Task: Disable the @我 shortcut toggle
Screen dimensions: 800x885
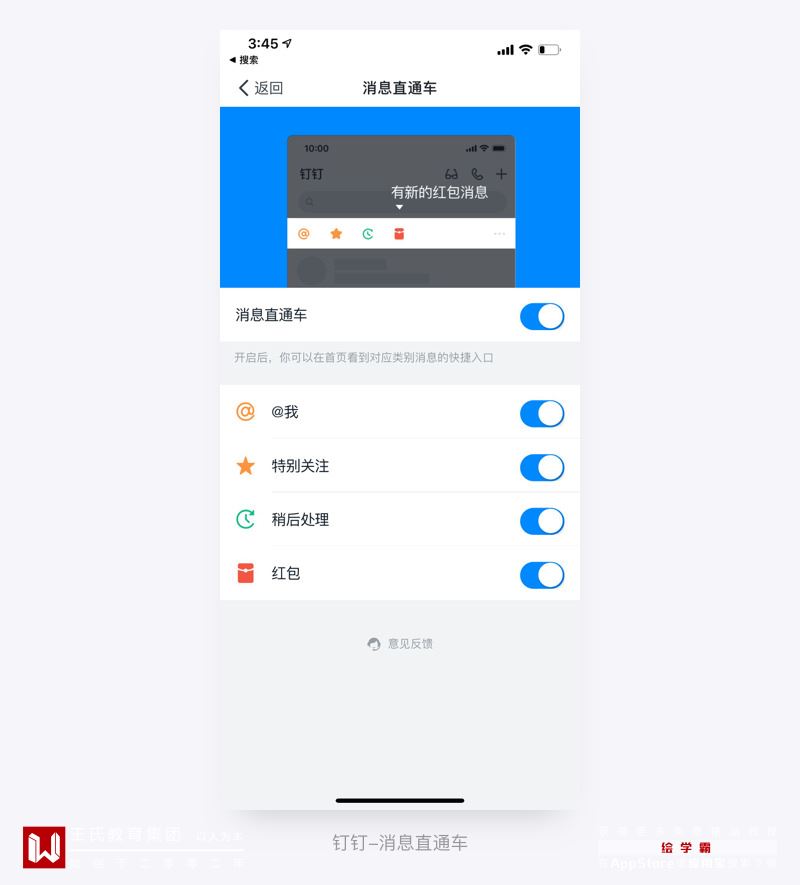Action: [542, 413]
